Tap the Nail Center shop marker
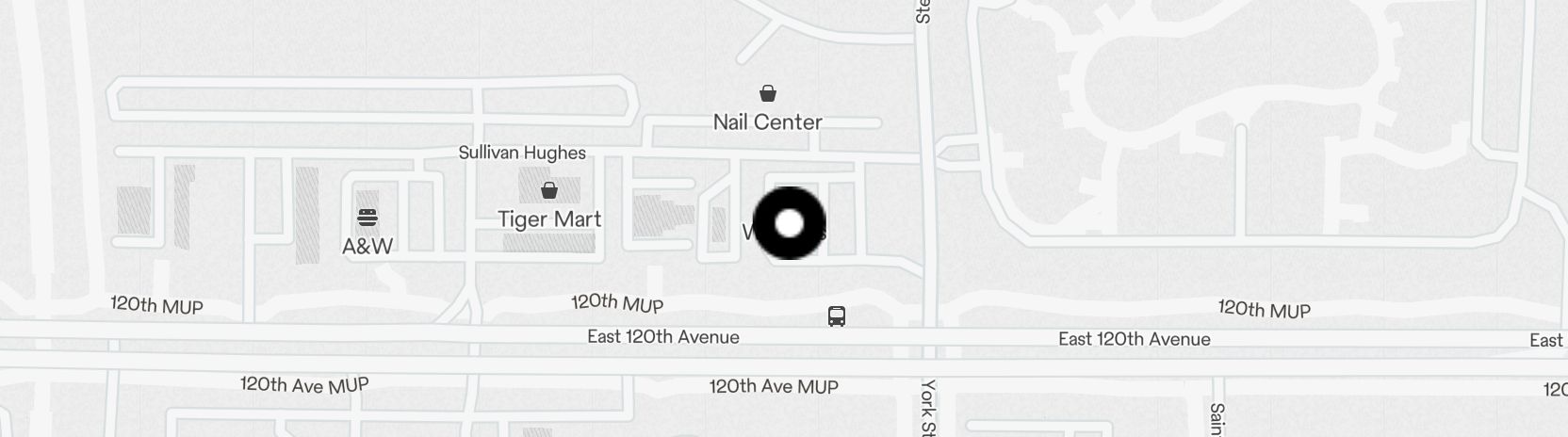 (x=768, y=94)
